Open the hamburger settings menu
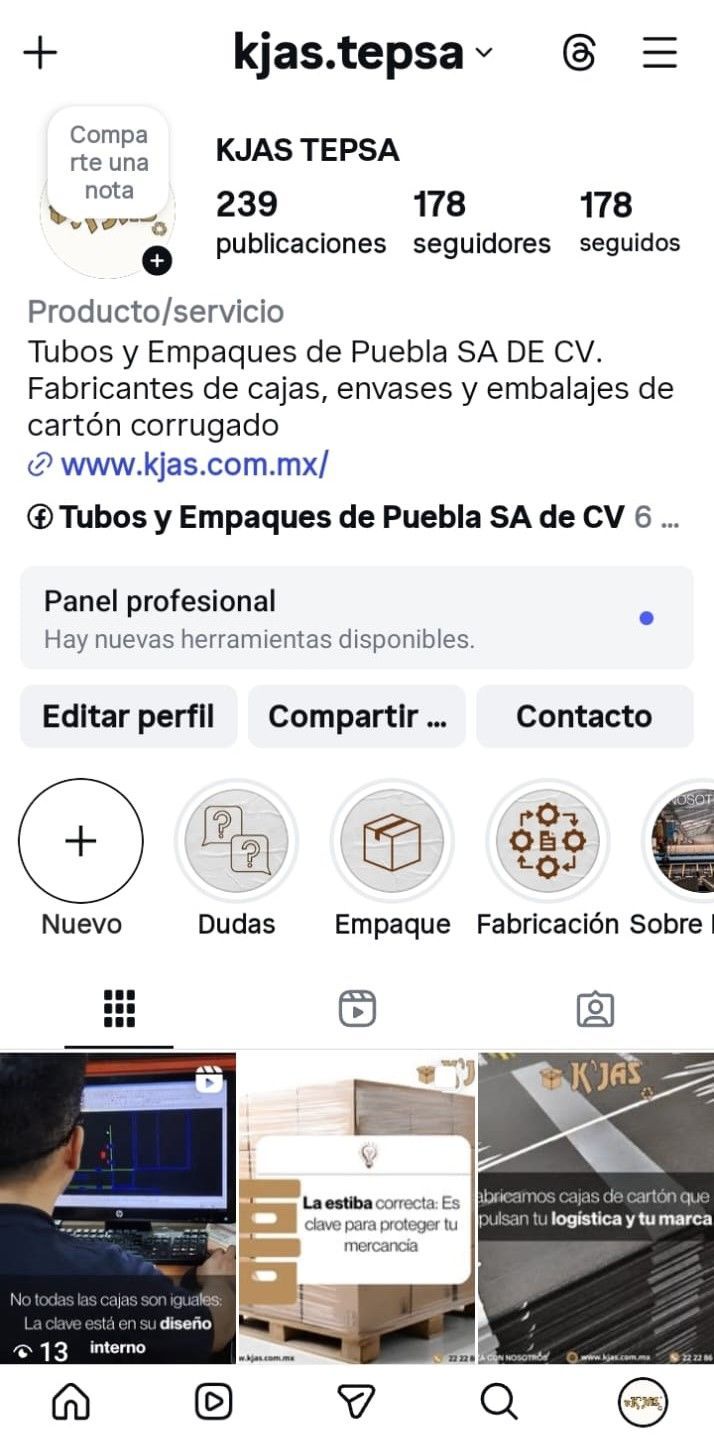Screen dimensions: 714x1441 tap(660, 53)
